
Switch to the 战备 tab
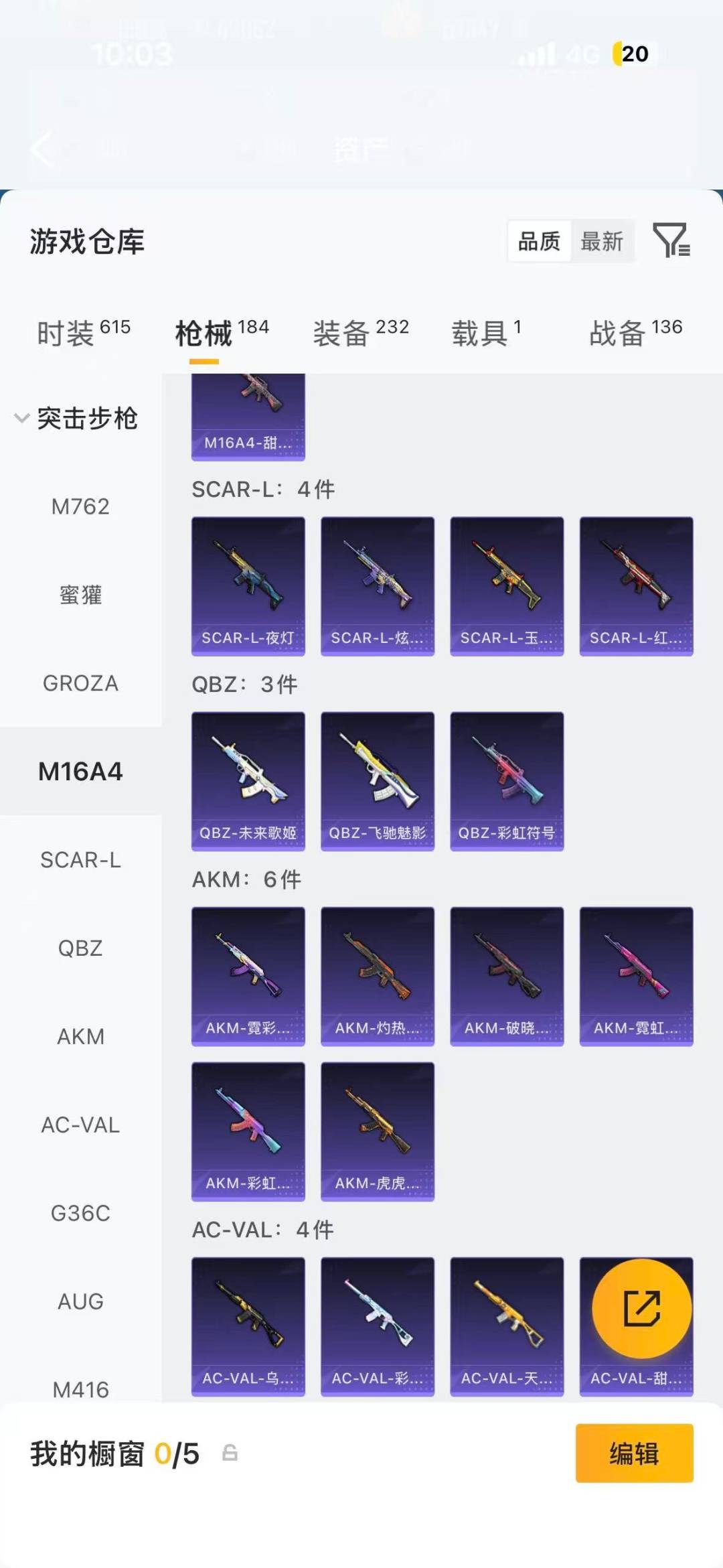(x=616, y=333)
